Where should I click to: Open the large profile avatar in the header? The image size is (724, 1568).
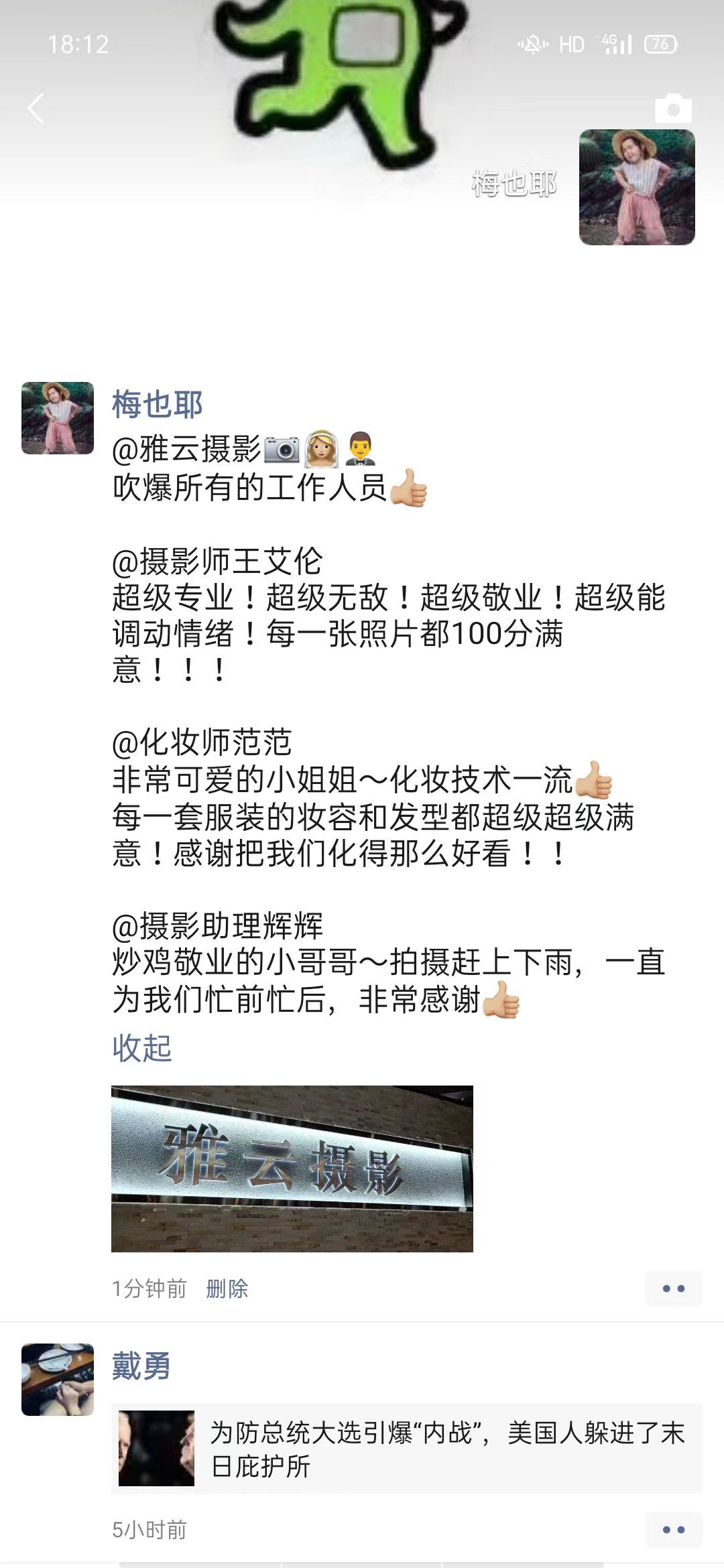pos(637,187)
